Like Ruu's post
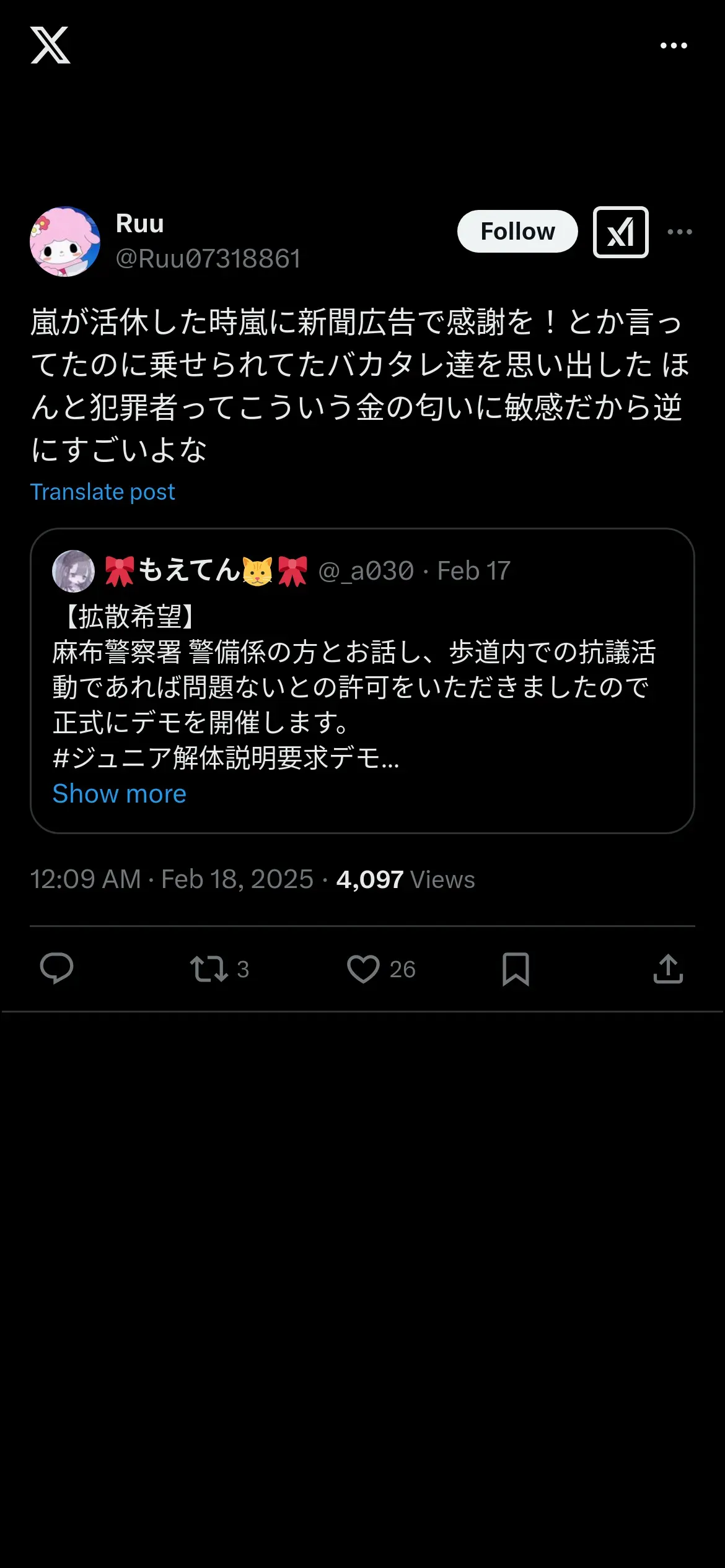The width and height of the screenshot is (725, 1568). [x=363, y=969]
